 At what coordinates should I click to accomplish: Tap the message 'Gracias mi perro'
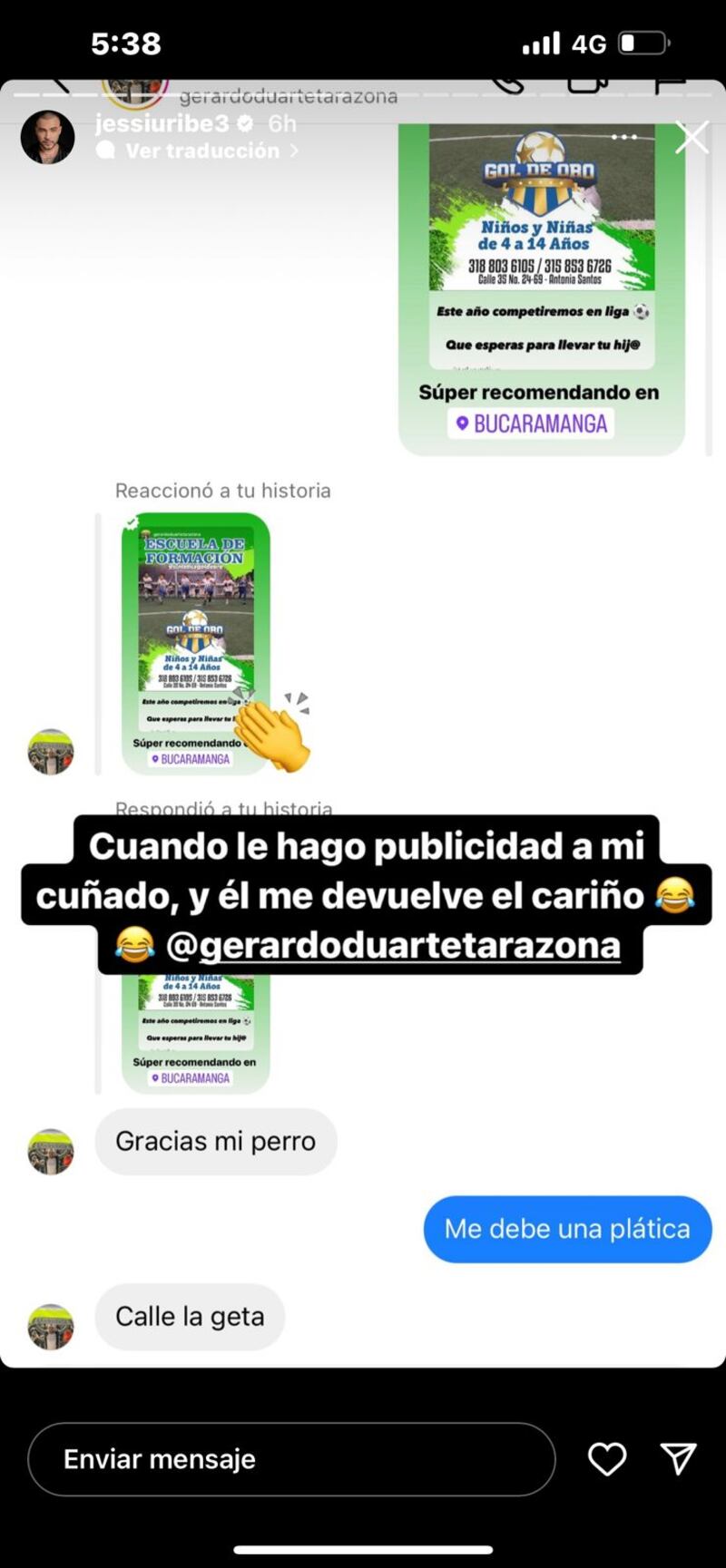coord(215,1142)
